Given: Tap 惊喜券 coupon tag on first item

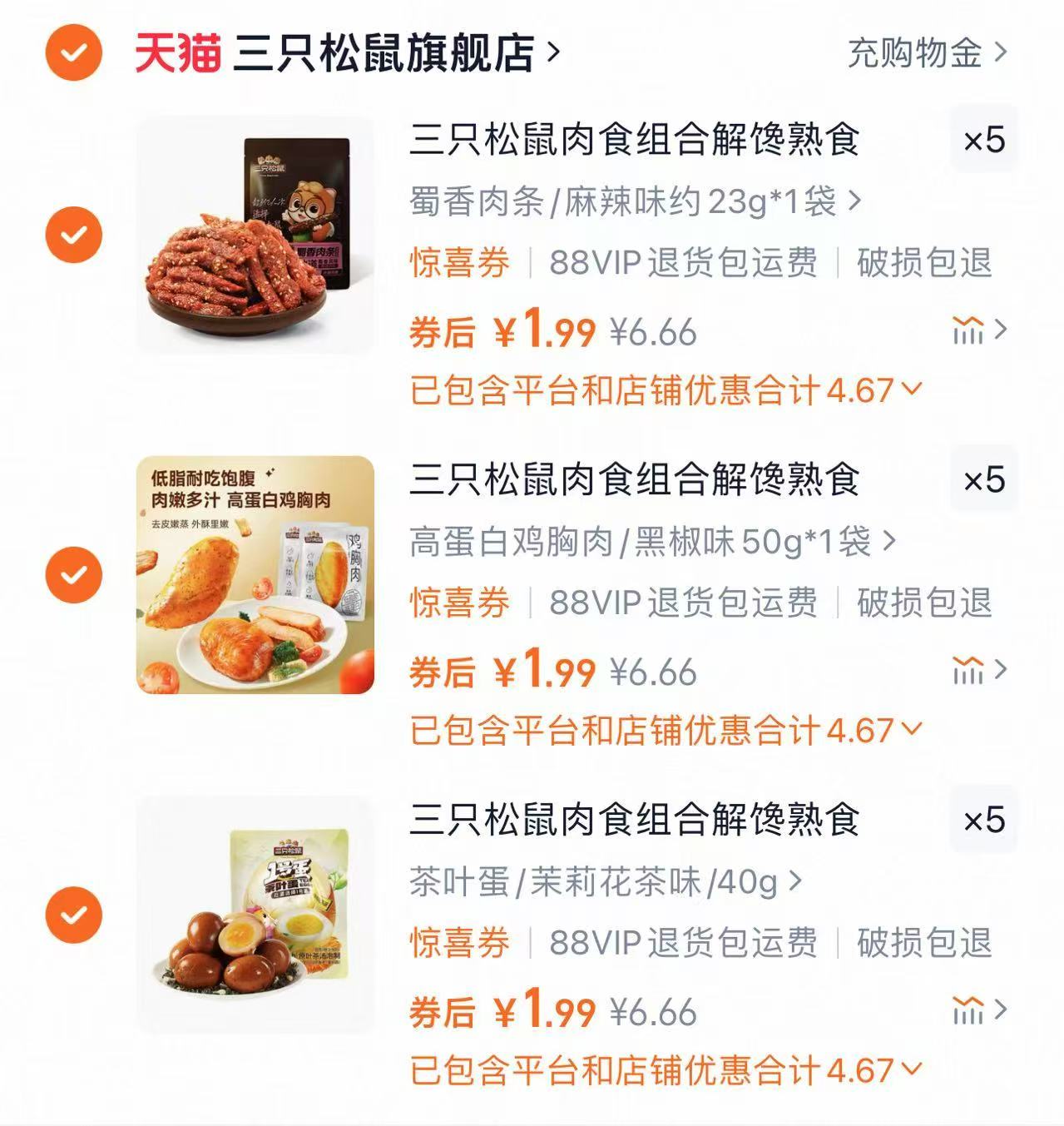Looking at the screenshot, I should (460, 265).
